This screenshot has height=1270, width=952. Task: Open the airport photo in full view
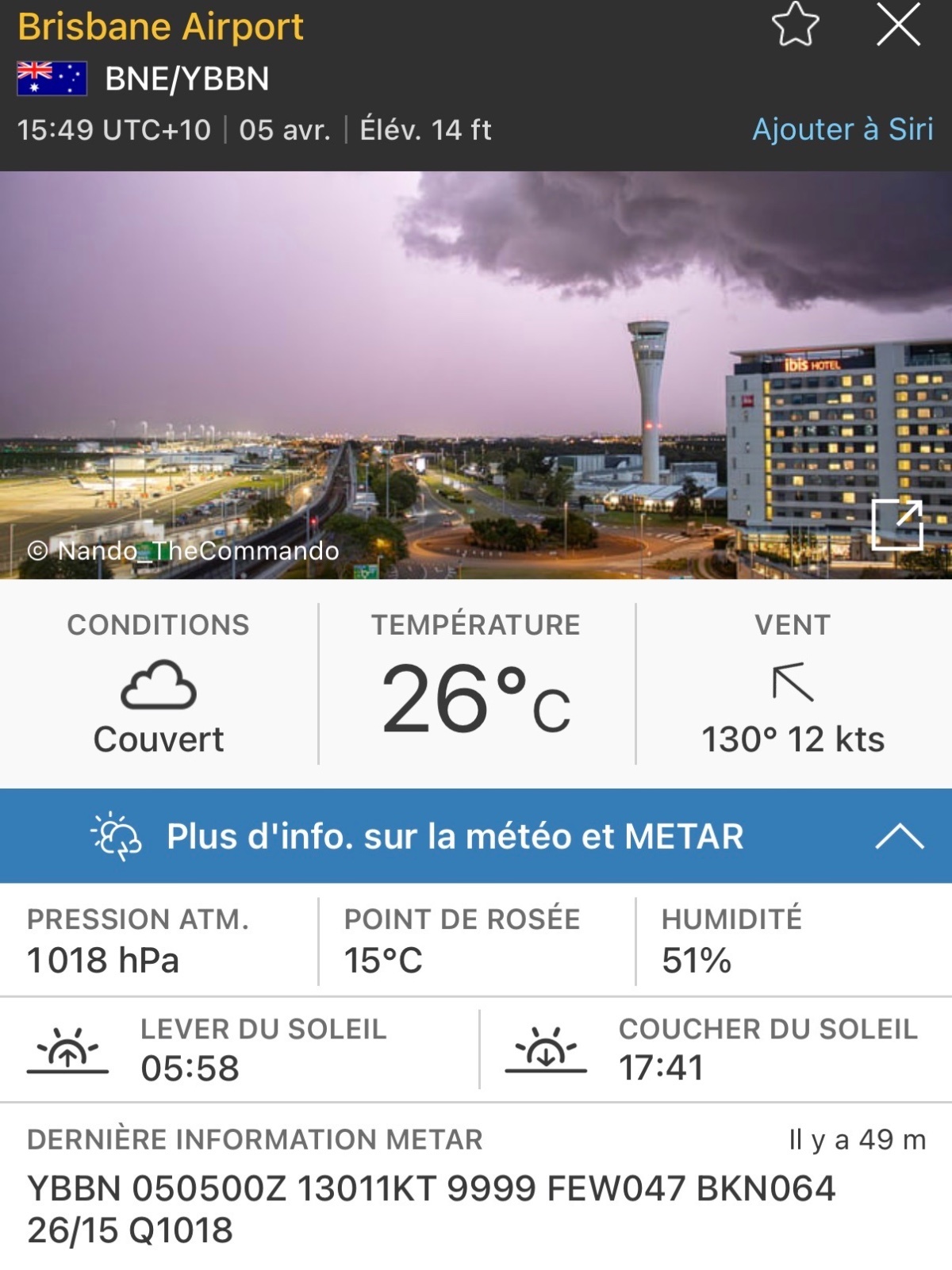coord(896,524)
